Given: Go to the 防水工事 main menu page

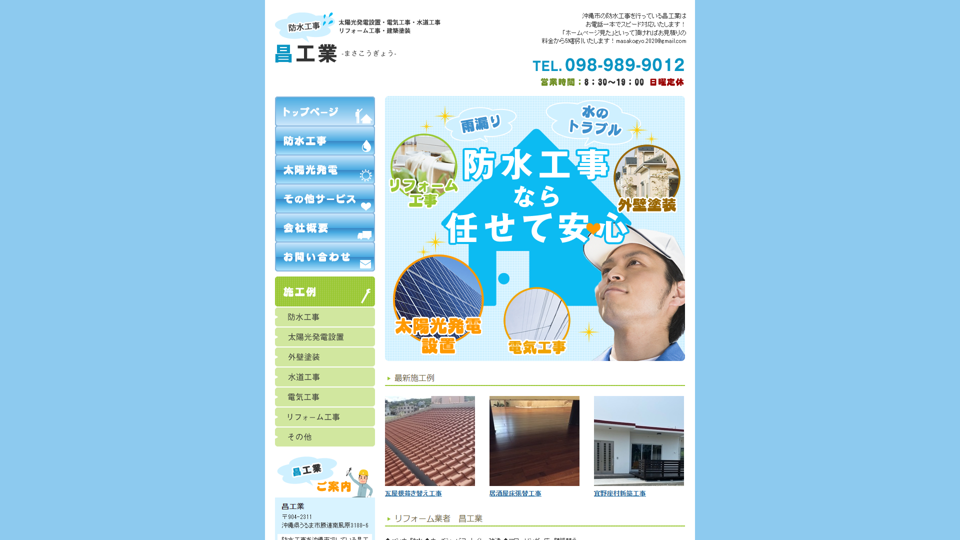Looking at the screenshot, I should 324,141.
